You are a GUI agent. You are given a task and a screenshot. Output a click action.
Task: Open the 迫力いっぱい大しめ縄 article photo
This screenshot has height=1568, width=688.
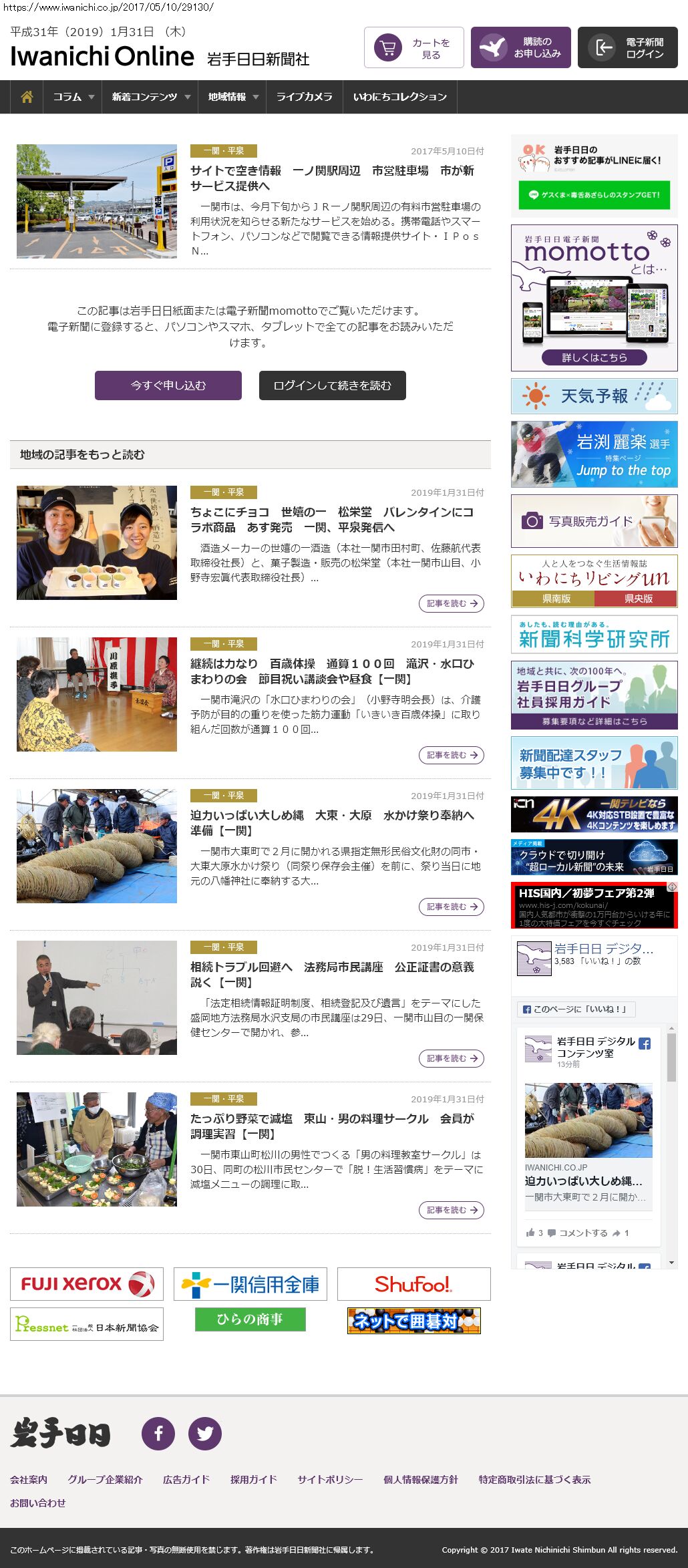click(x=97, y=846)
